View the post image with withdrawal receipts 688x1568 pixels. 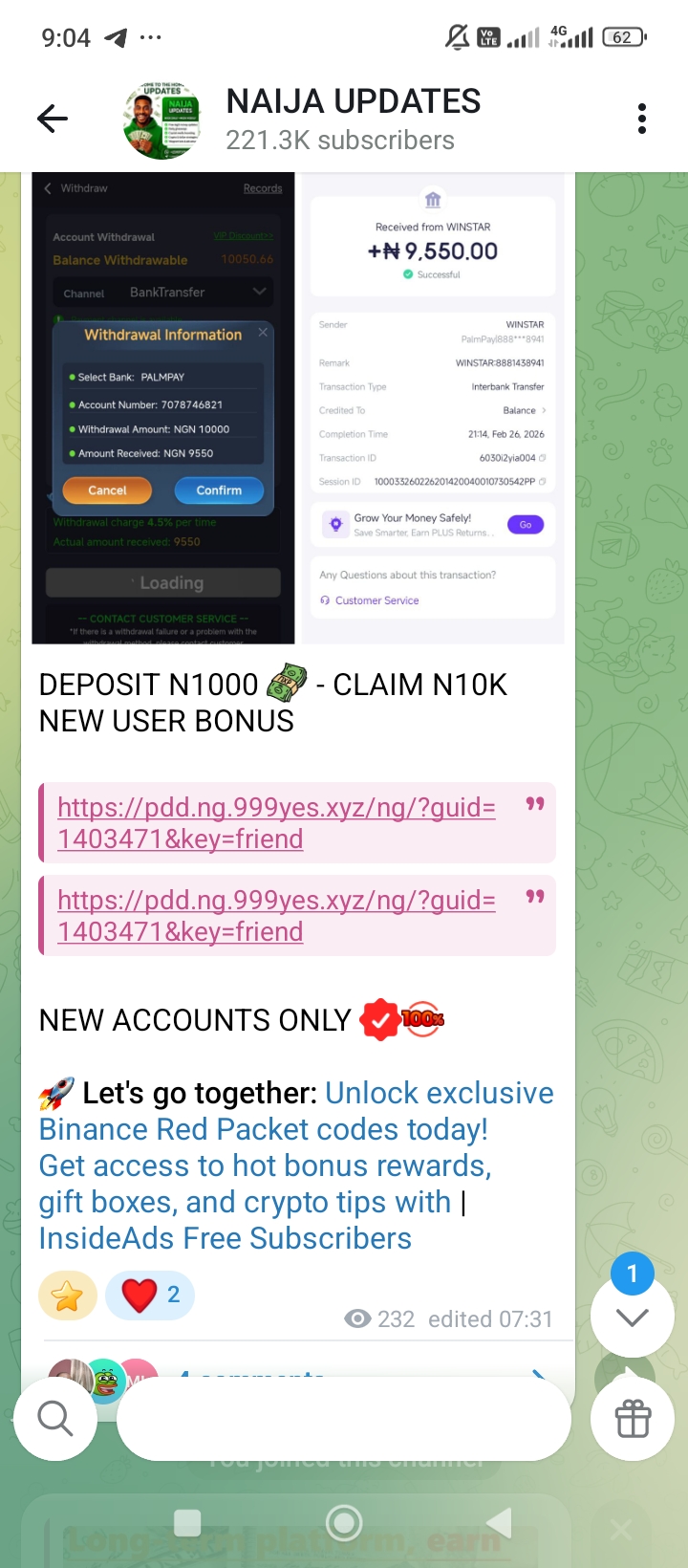pyautogui.click(x=298, y=409)
